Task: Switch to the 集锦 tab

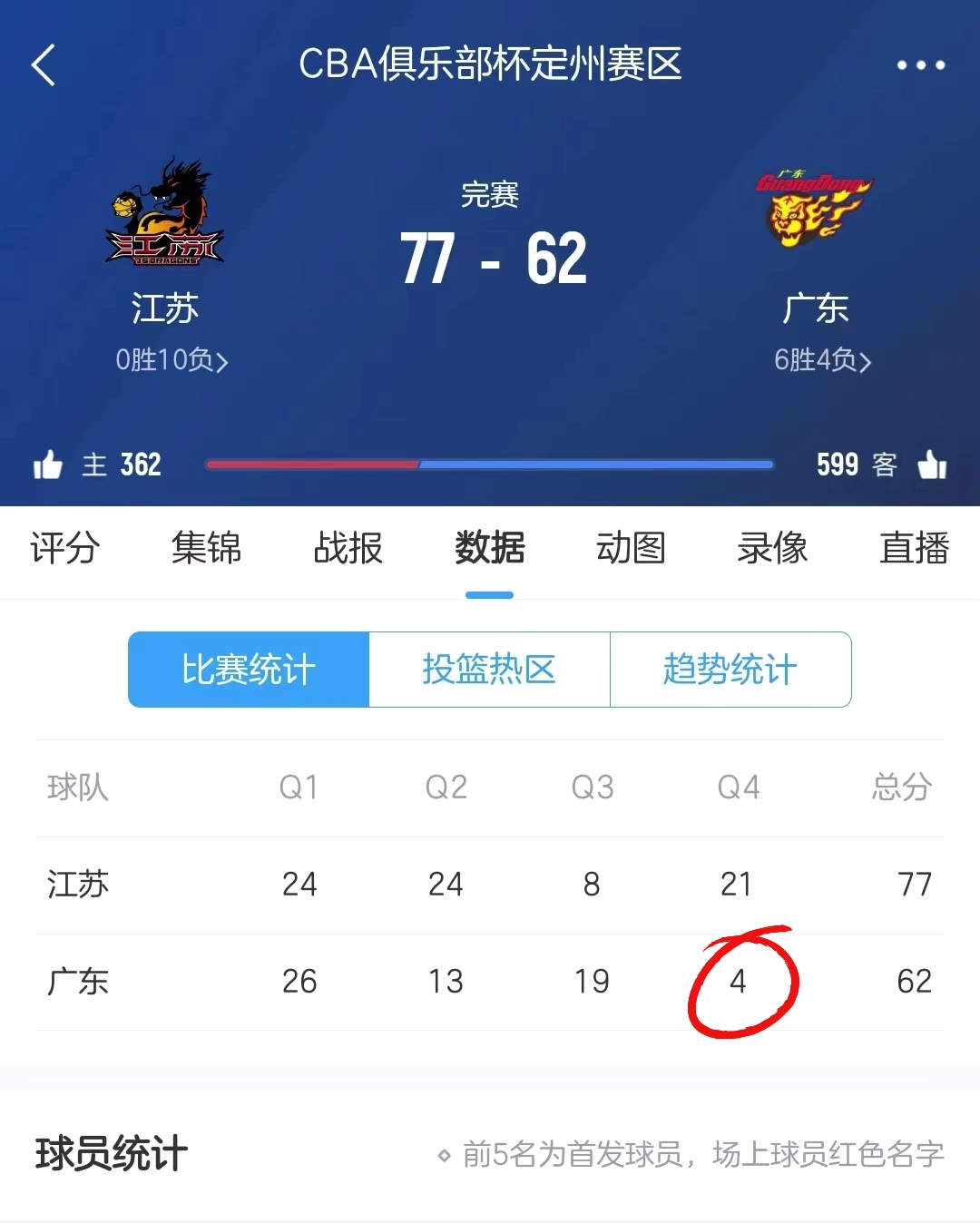Action: click(x=206, y=548)
